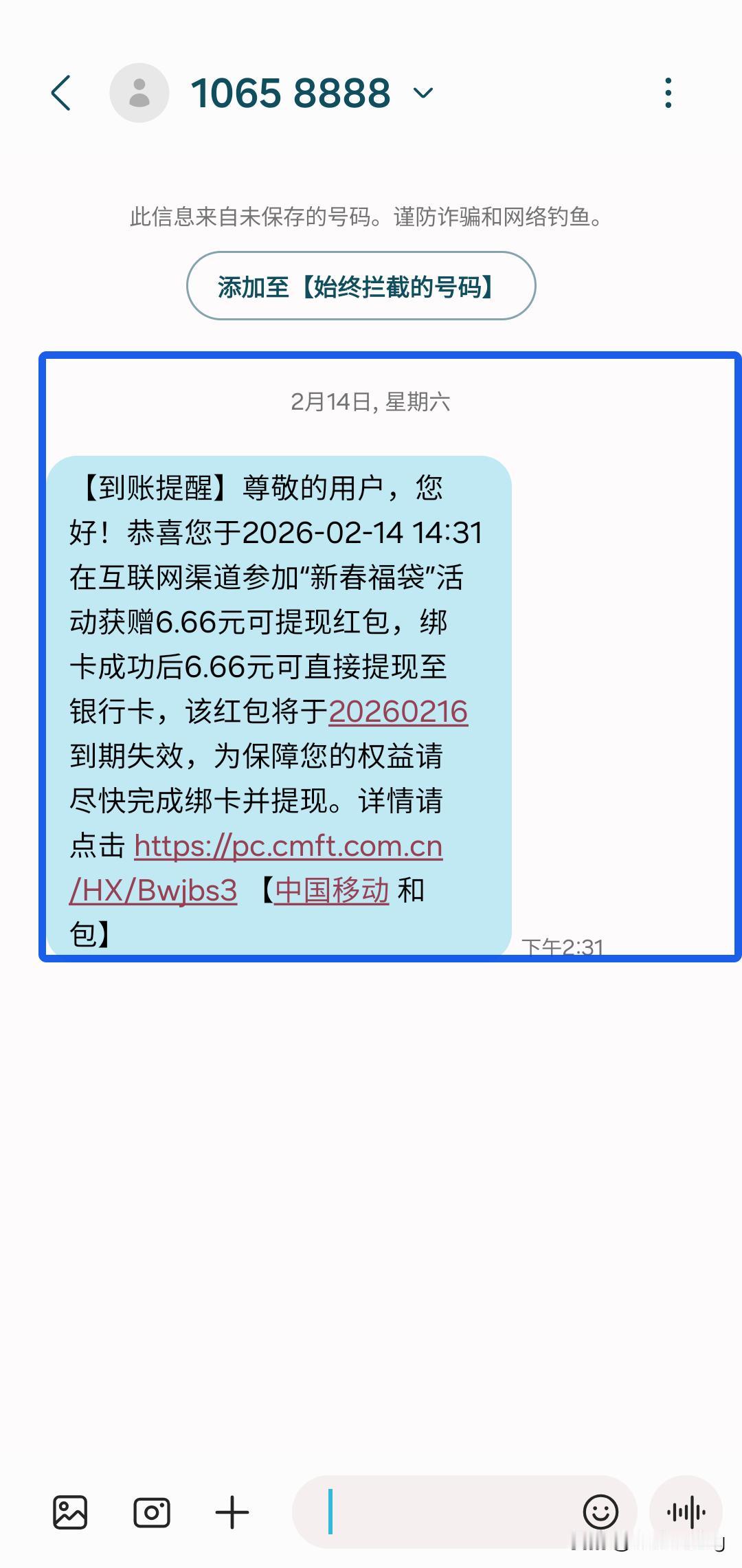Tap the 下午2:31 timestamp

[x=565, y=947]
